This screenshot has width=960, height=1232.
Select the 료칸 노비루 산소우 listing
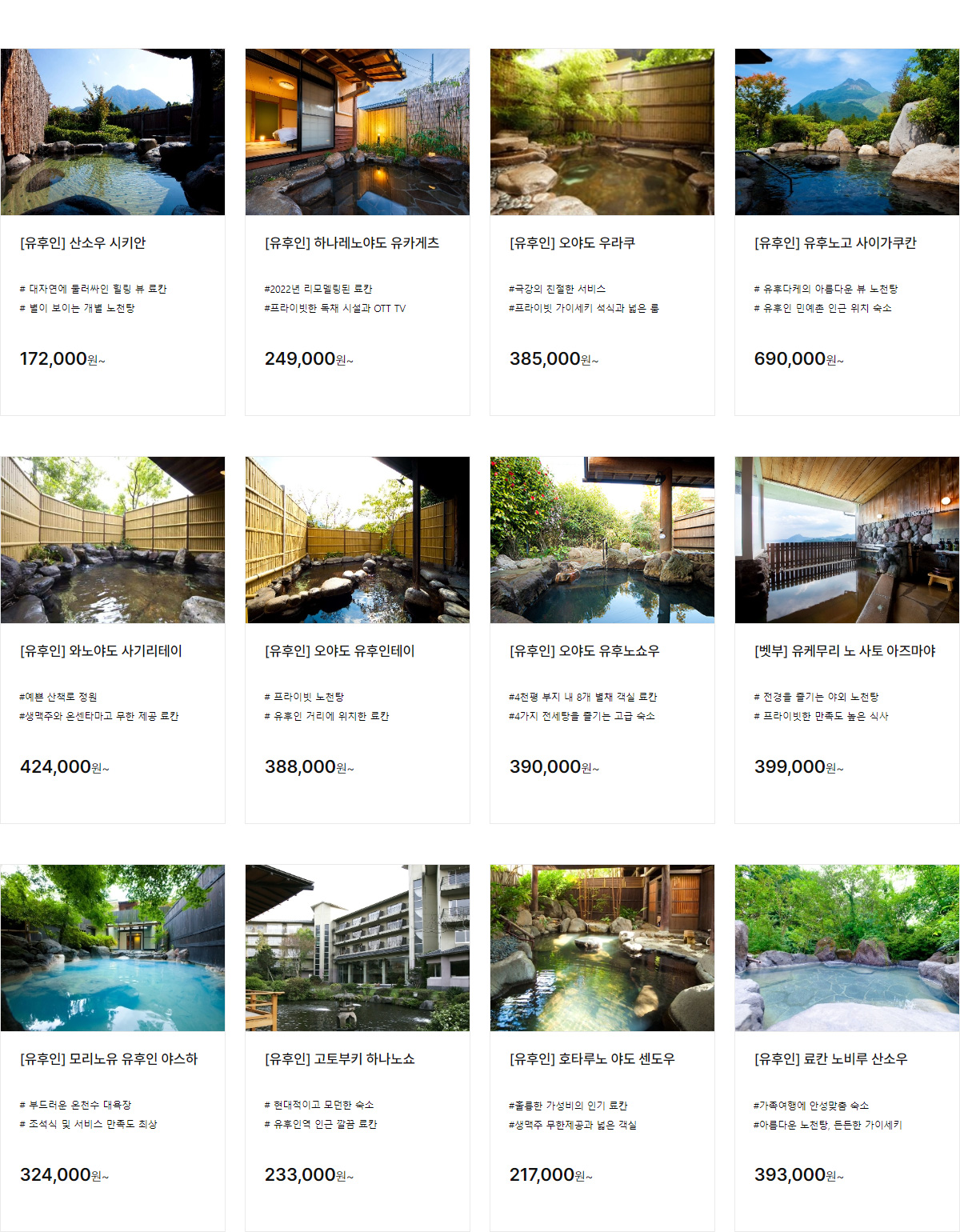(831, 1059)
